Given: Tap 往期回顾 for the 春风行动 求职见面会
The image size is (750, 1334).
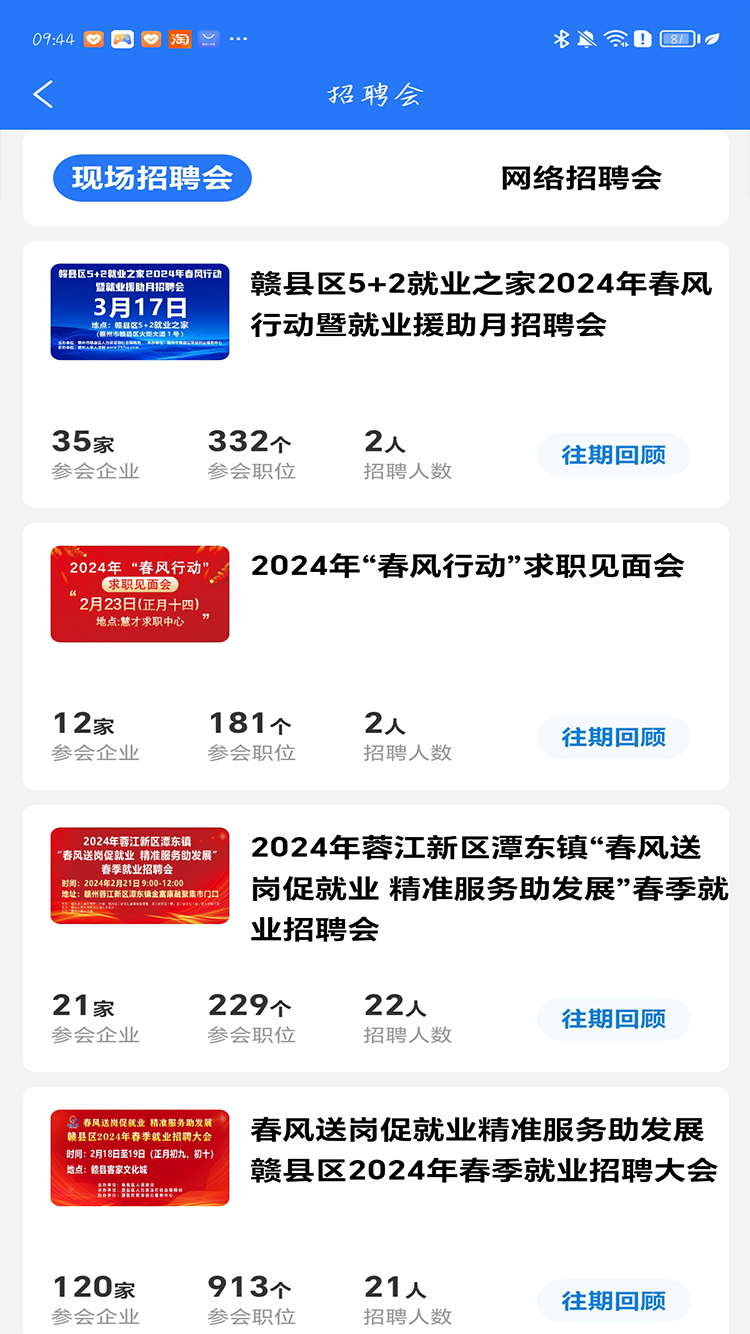Looking at the screenshot, I should [x=613, y=736].
